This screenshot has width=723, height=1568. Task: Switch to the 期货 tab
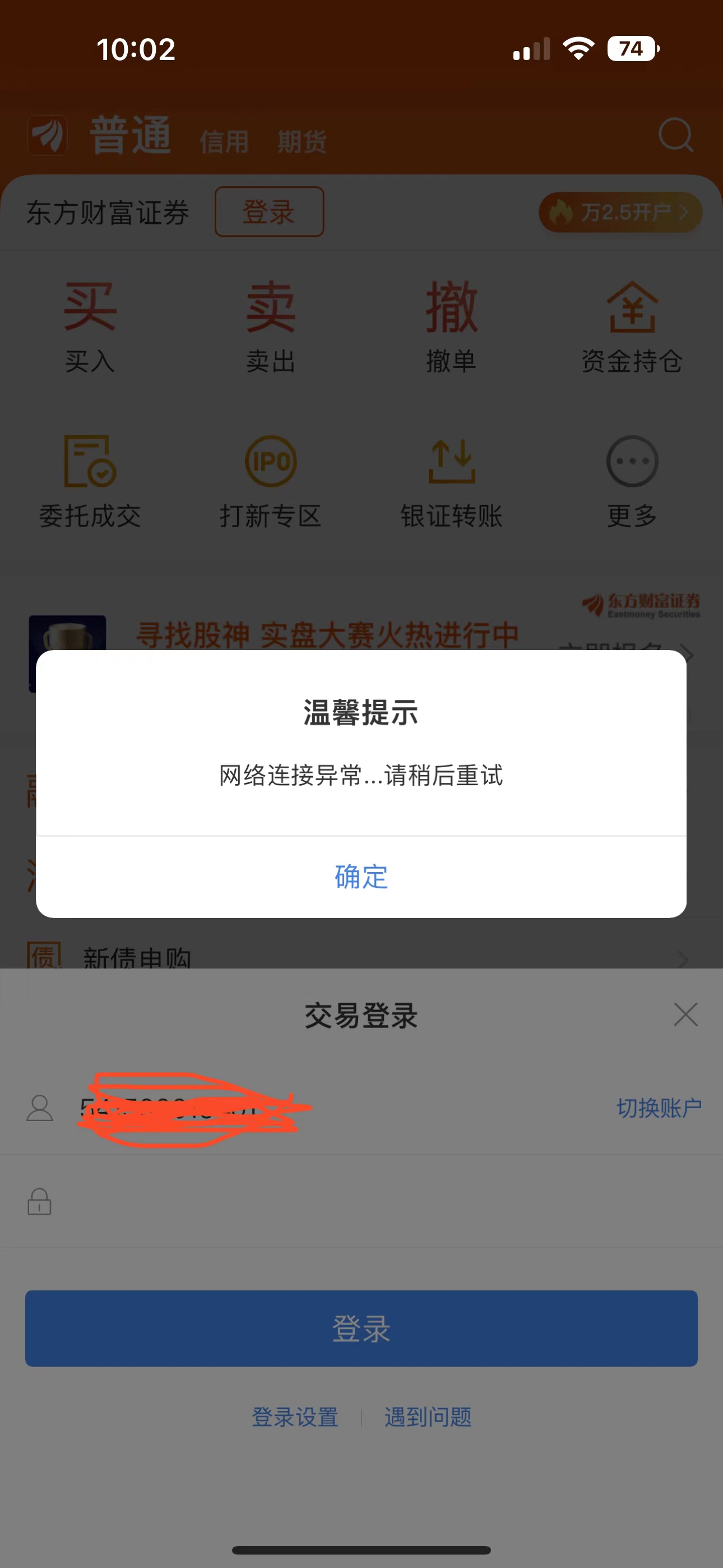point(302,141)
